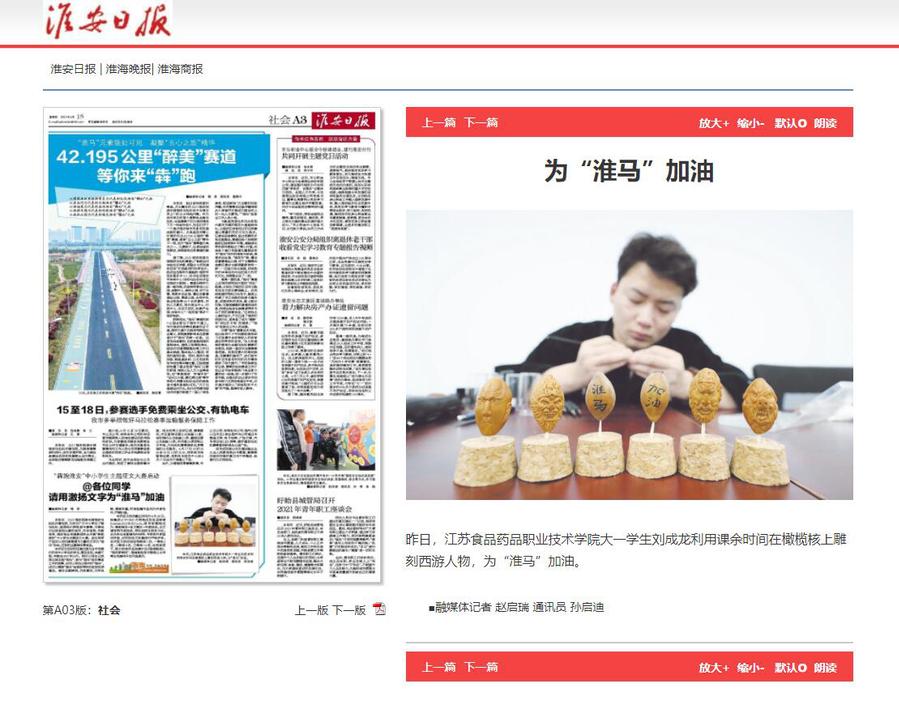Image resolution: width=899 pixels, height=705 pixels.
Task: Go to next page 下一版
Action: click(349, 609)
